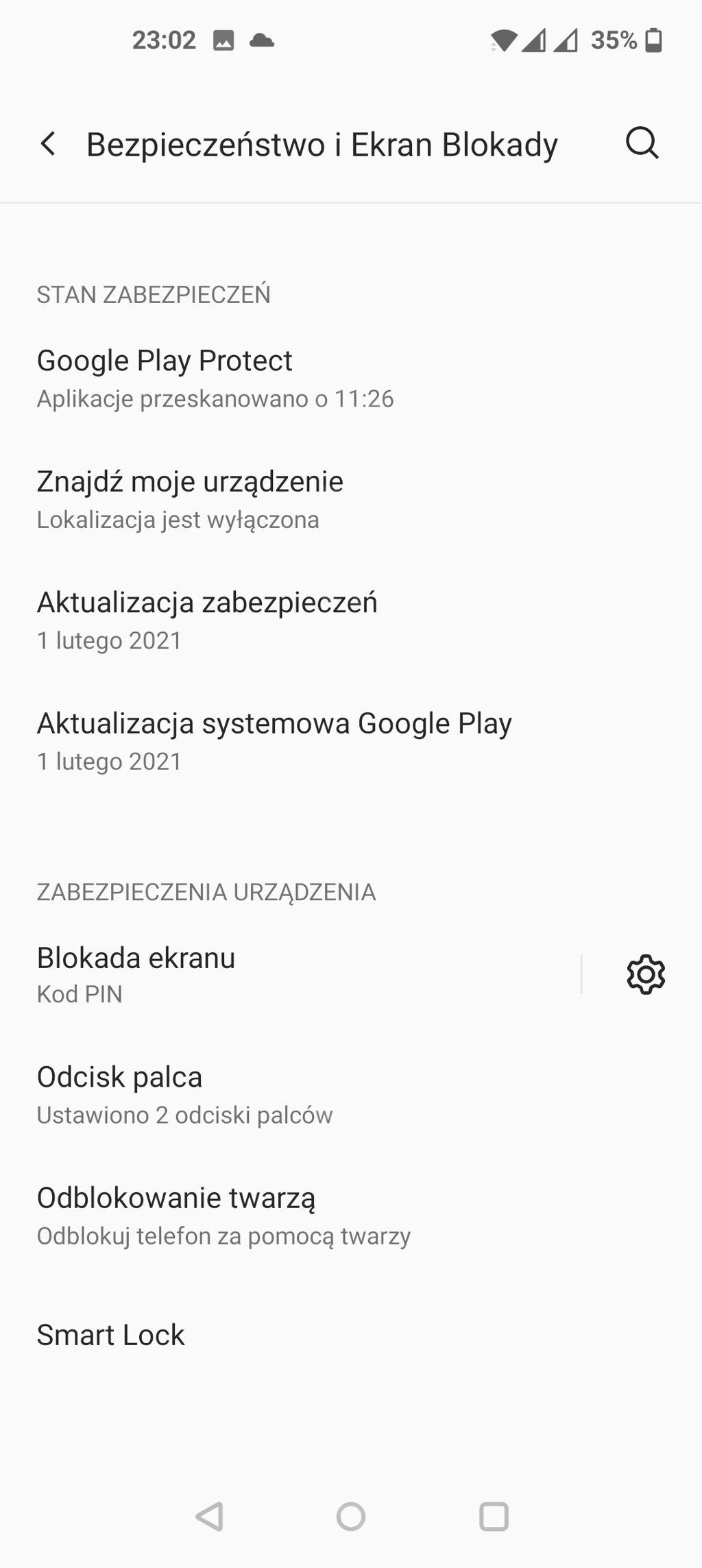The height and width of the screenshot is (1568, 702).
Task: Tap the gear icon beside Blokada ekranu
Action: click(646, 974)
